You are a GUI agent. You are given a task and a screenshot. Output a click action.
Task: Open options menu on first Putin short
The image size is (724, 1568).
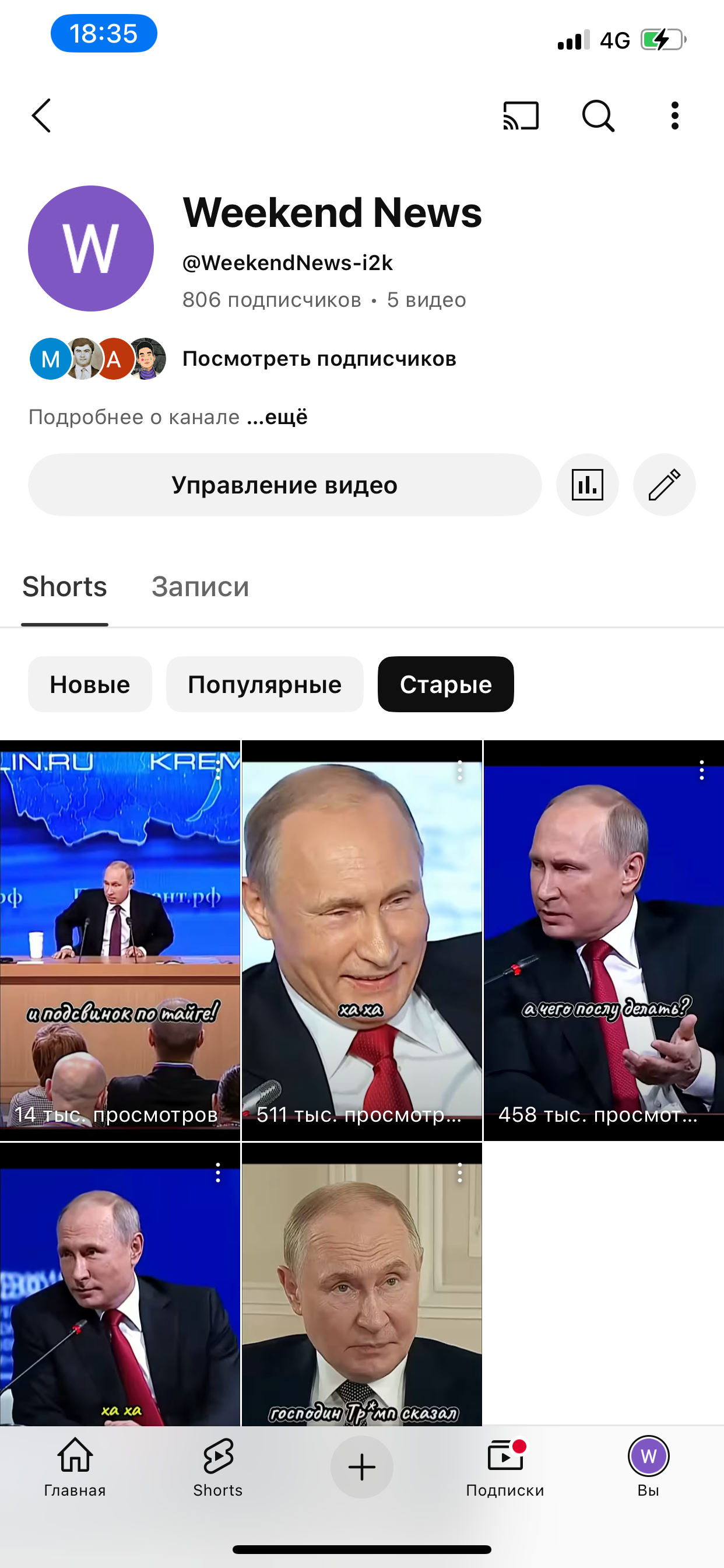[218, 770]
